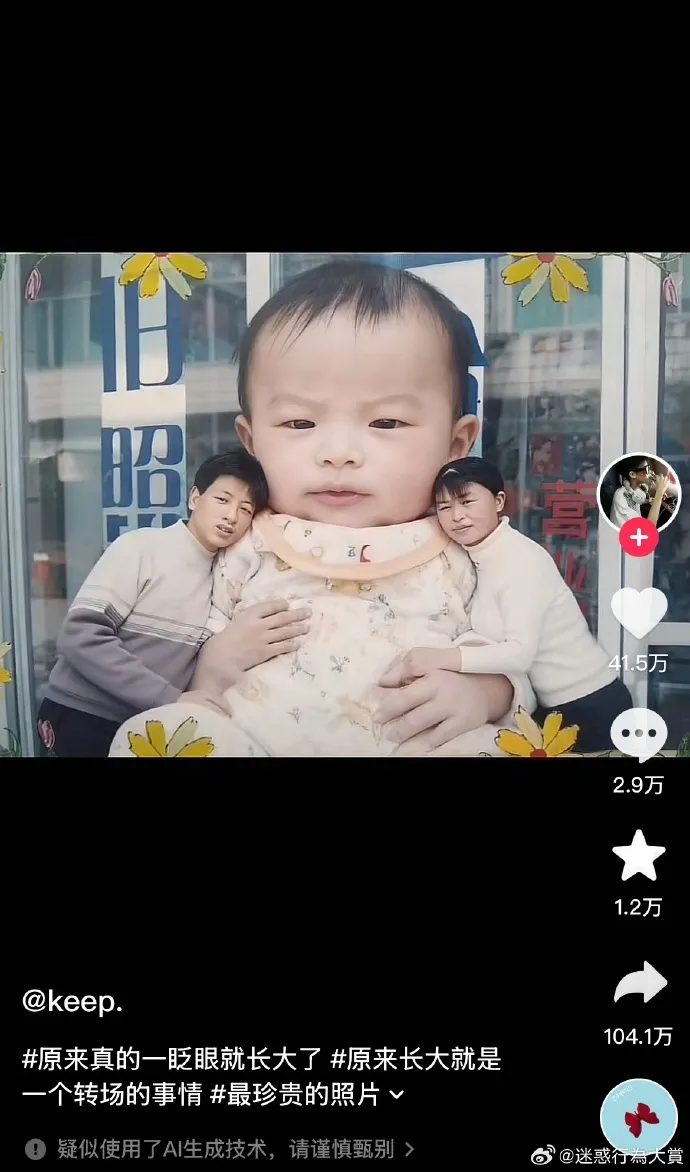The image size is (690, 1172).
Task: Open the video creator's profile avatar
Action: [x=638, y=492]
